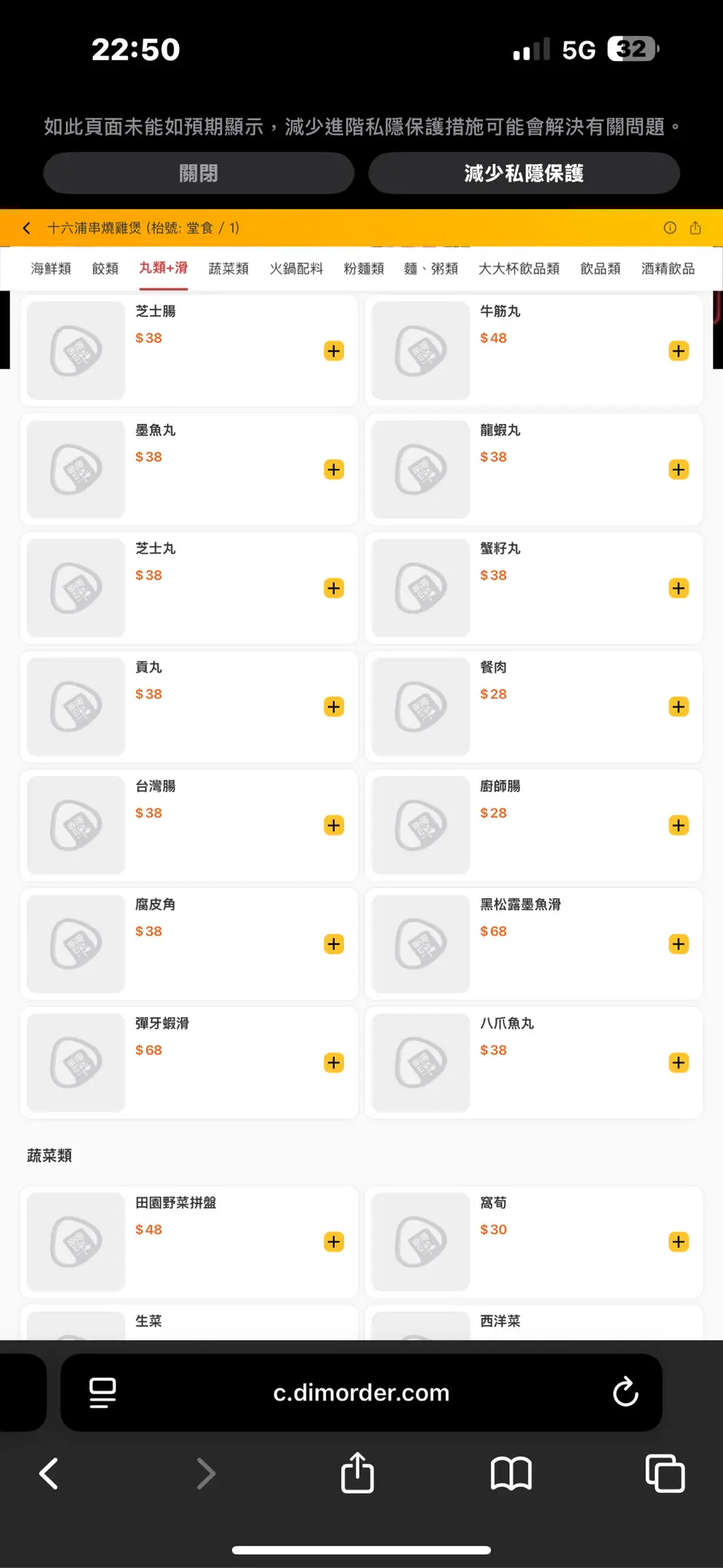Viewport: 723px width, 1568px height.
Task: Add 田園野菜拼盤 to the order
Action: pos(334,1242)
